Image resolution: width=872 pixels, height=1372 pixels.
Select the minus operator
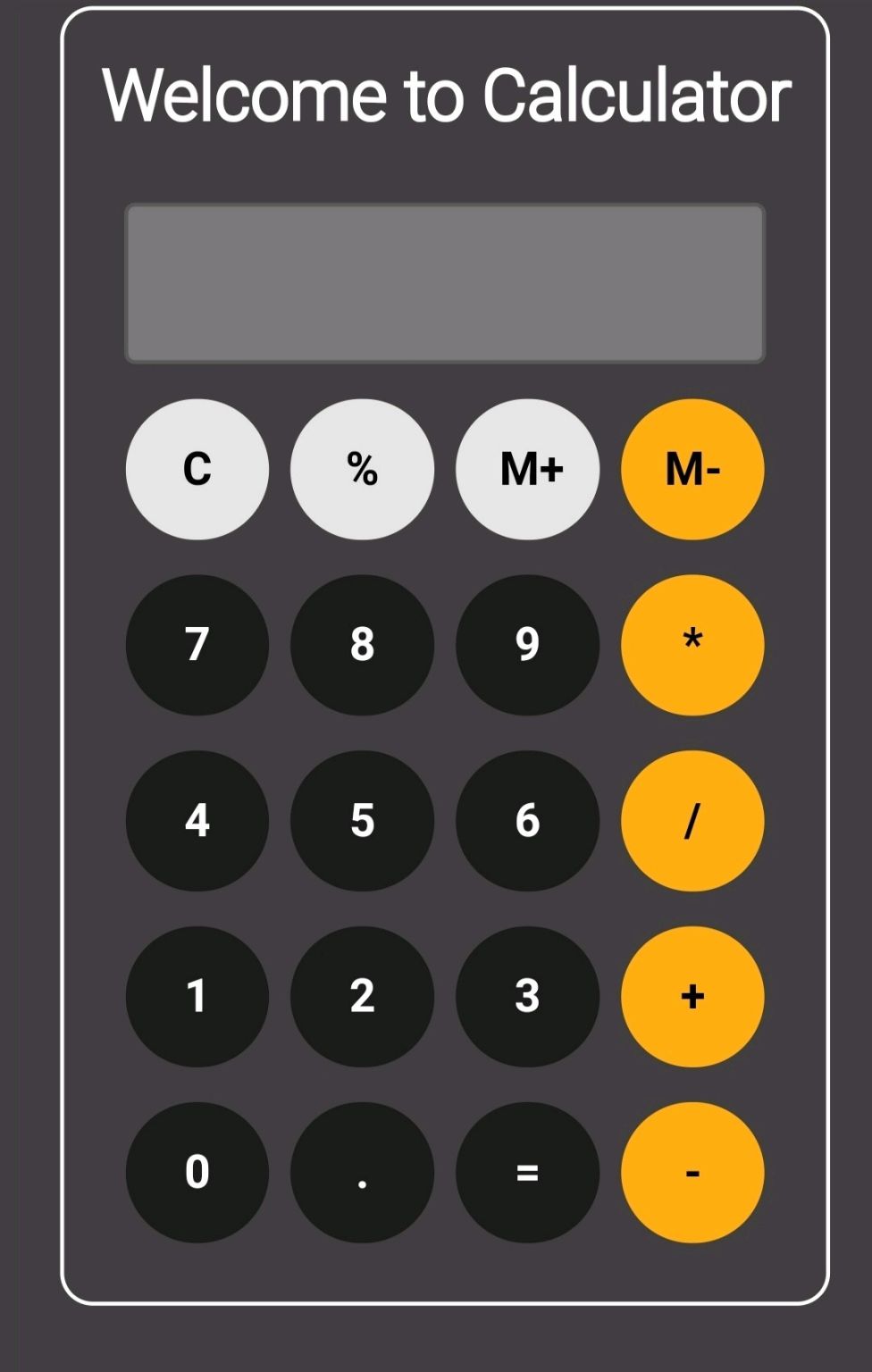click(692, 1172)
